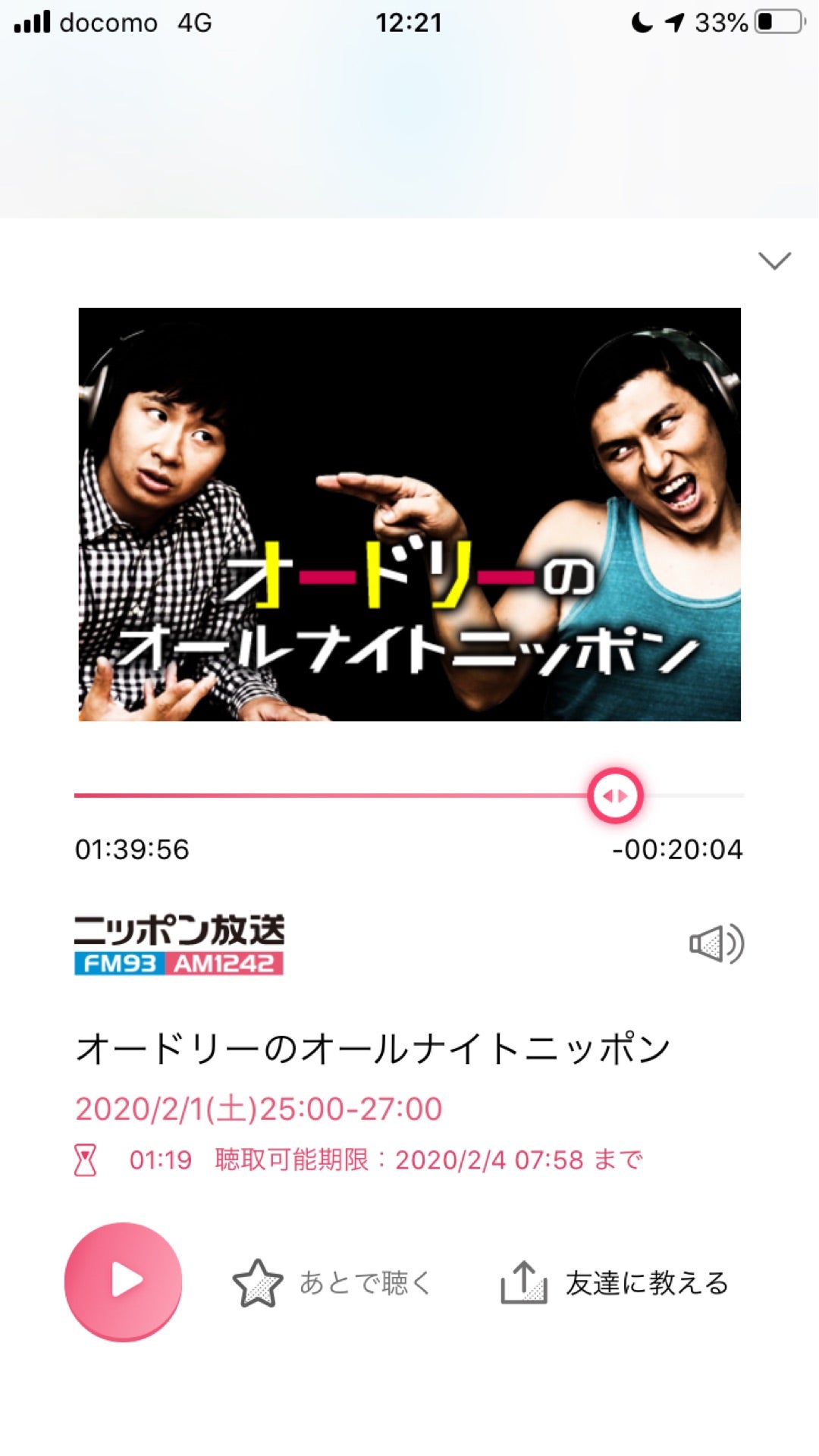
Task: Tap the playback seek bar handle
Action: point(615,796)
